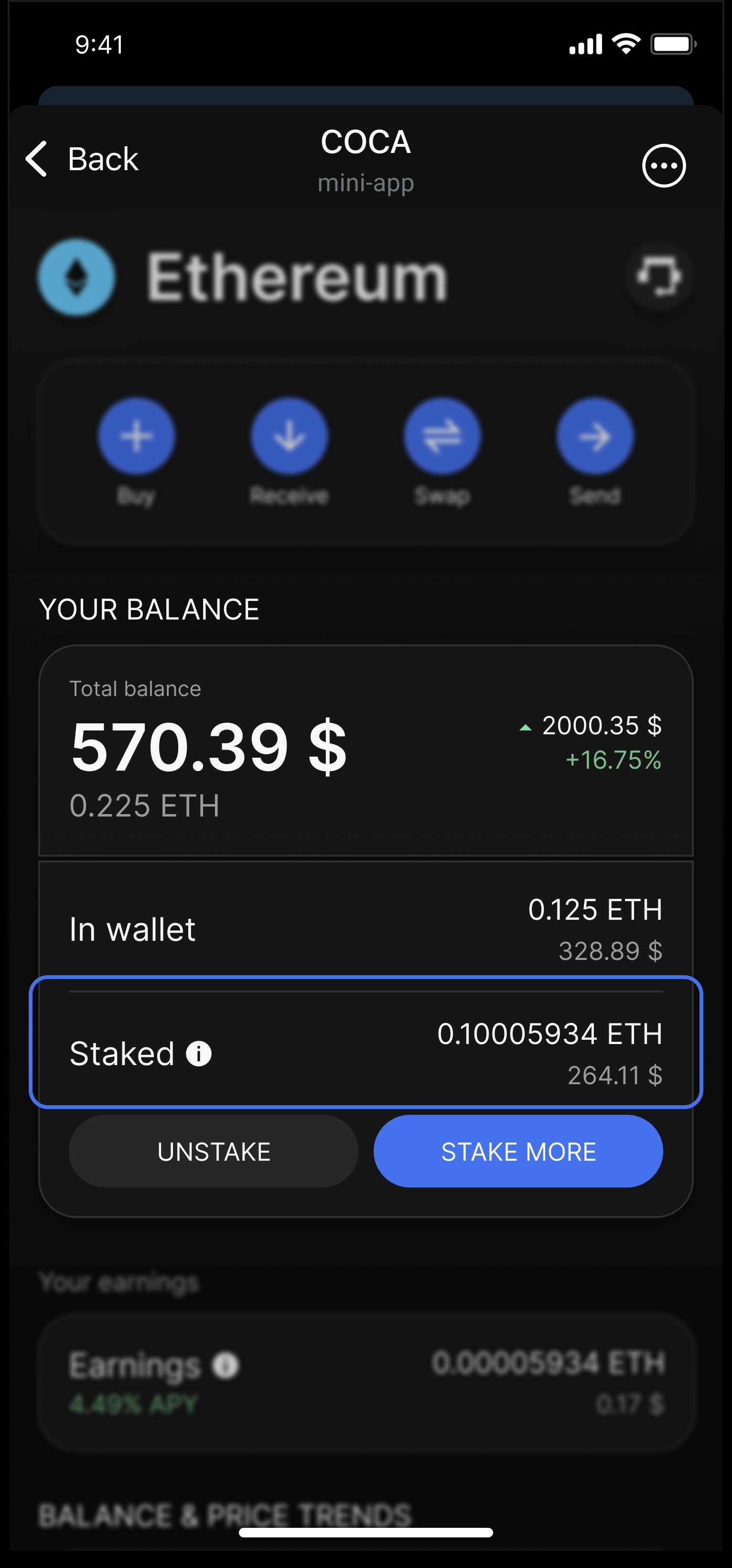Open the headset support icon
Viewport: 732px width, 1568px height.
659,277
